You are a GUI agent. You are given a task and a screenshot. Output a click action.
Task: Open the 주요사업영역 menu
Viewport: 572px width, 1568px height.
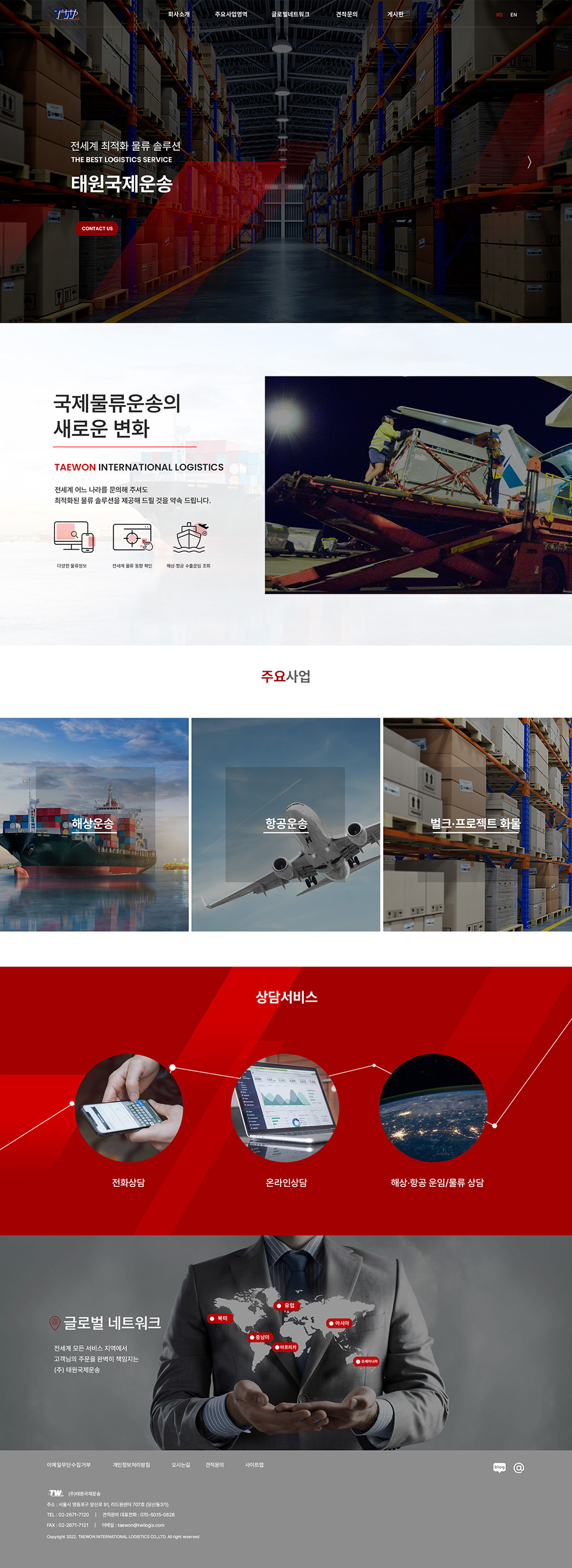(231, 14)
